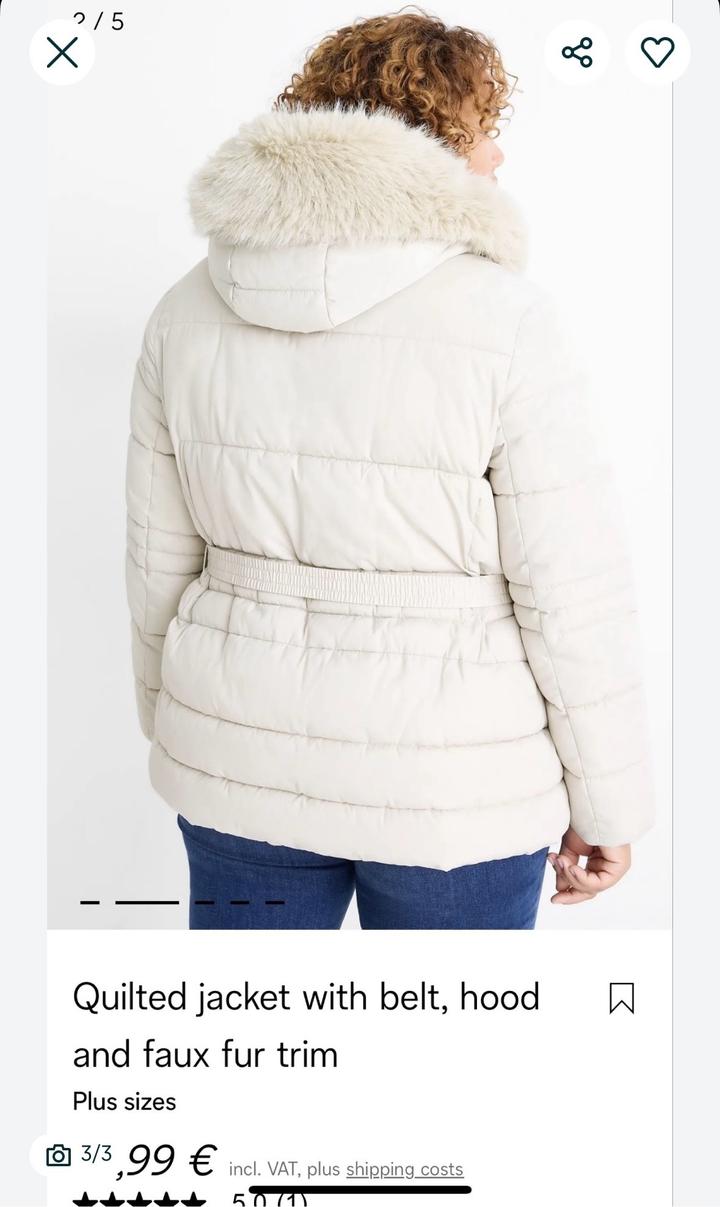Bookmark the quilted jacket
Screen dimensions: 720x1207
coord(621,998)
